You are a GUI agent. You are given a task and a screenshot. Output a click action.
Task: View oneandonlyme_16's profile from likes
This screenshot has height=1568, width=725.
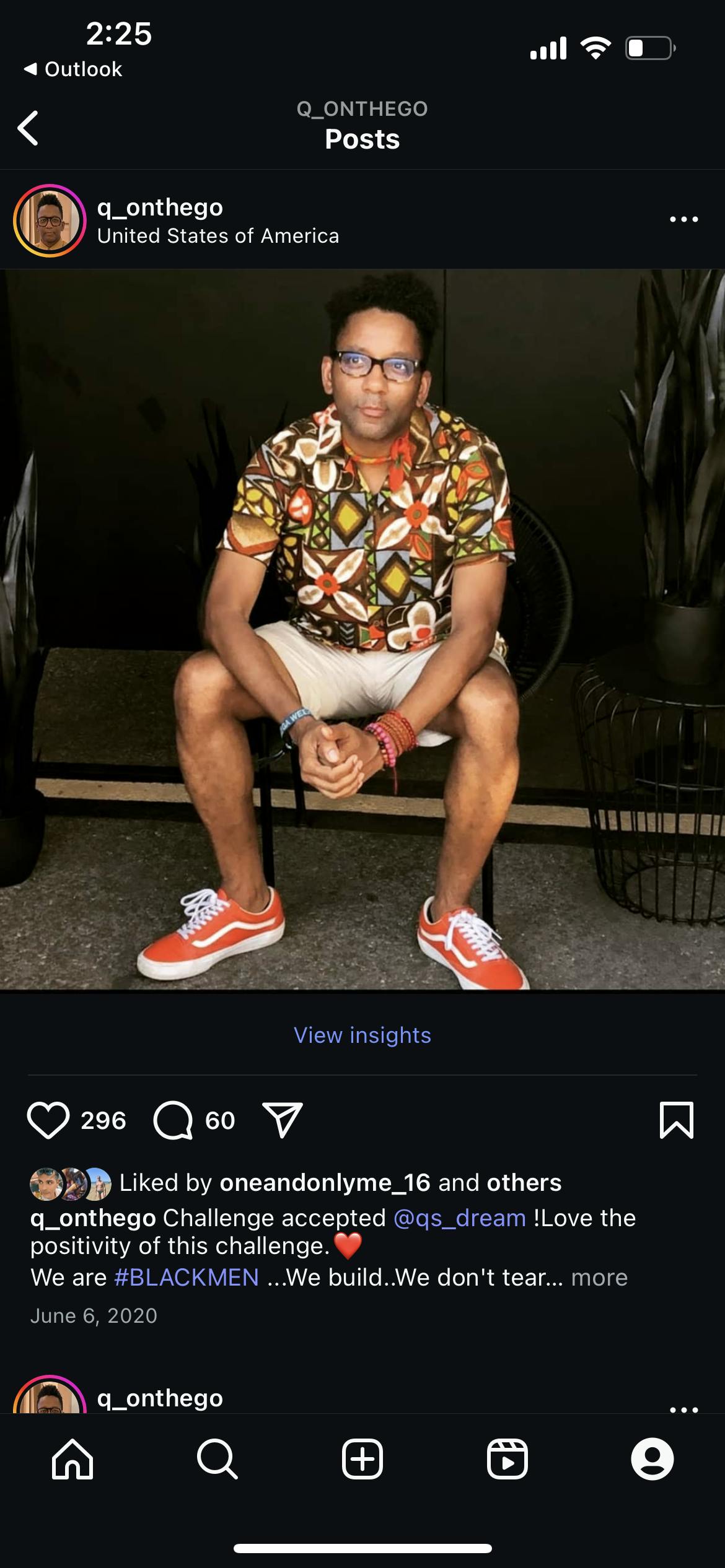pyautogui.click(x=325, y=1183)
